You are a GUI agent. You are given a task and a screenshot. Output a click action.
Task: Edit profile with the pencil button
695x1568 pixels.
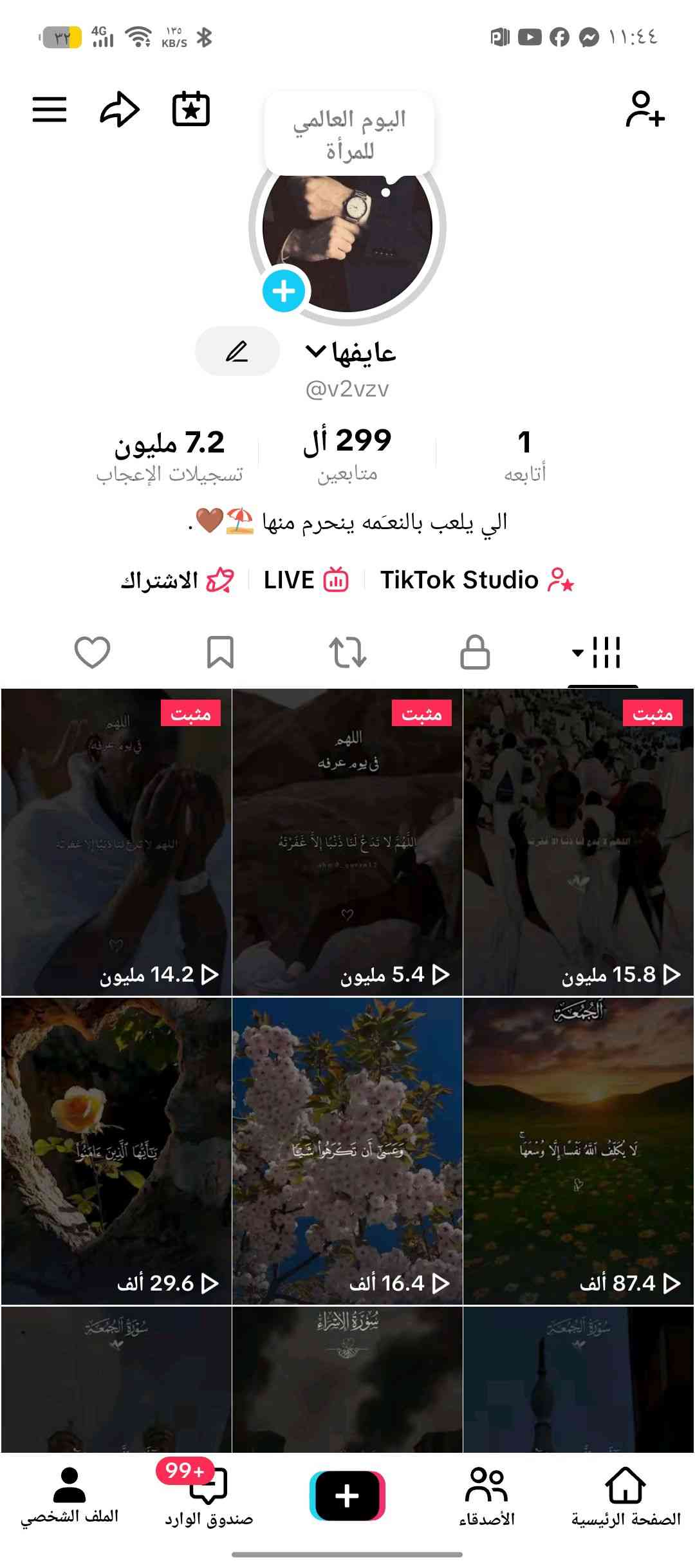[237, 351]
